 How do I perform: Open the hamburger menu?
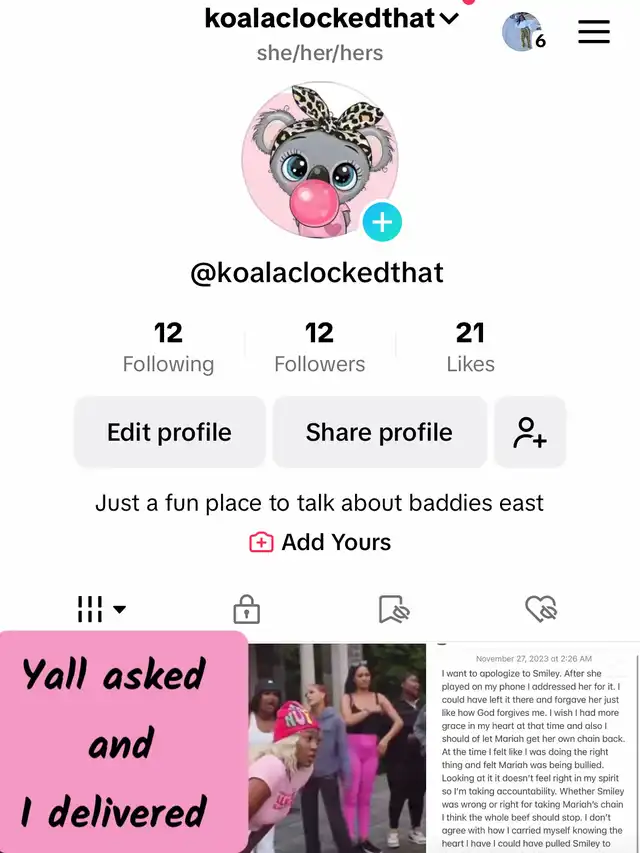(x=594, y=32)
